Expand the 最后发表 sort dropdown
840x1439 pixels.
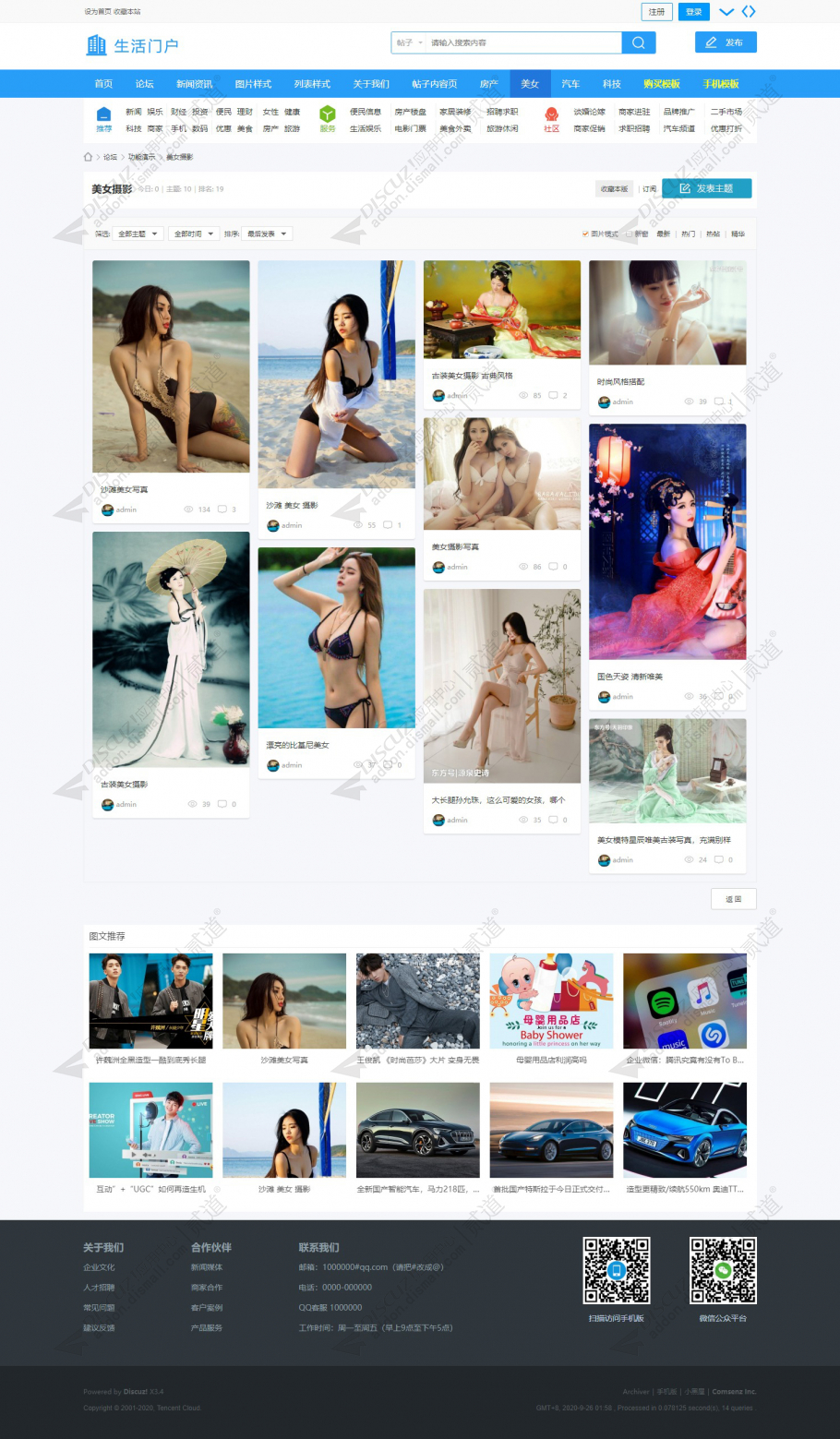(x=268, y=234)
